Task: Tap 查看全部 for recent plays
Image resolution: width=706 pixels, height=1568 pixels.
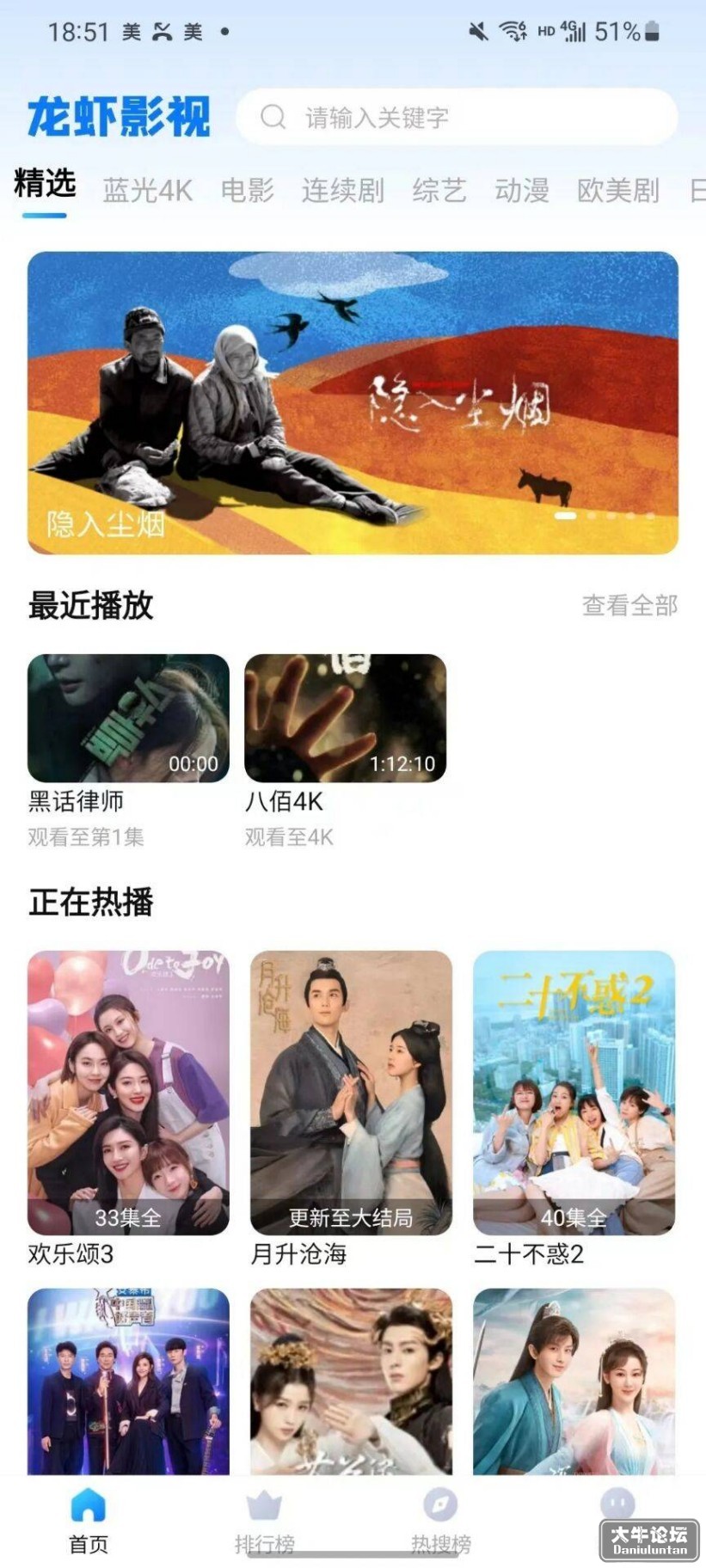Action: 629,605
